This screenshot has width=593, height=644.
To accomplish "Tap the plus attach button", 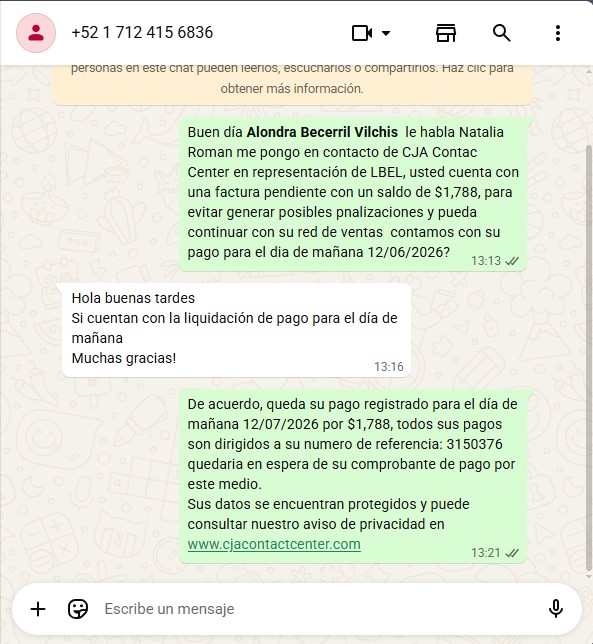I will (38, 609).
